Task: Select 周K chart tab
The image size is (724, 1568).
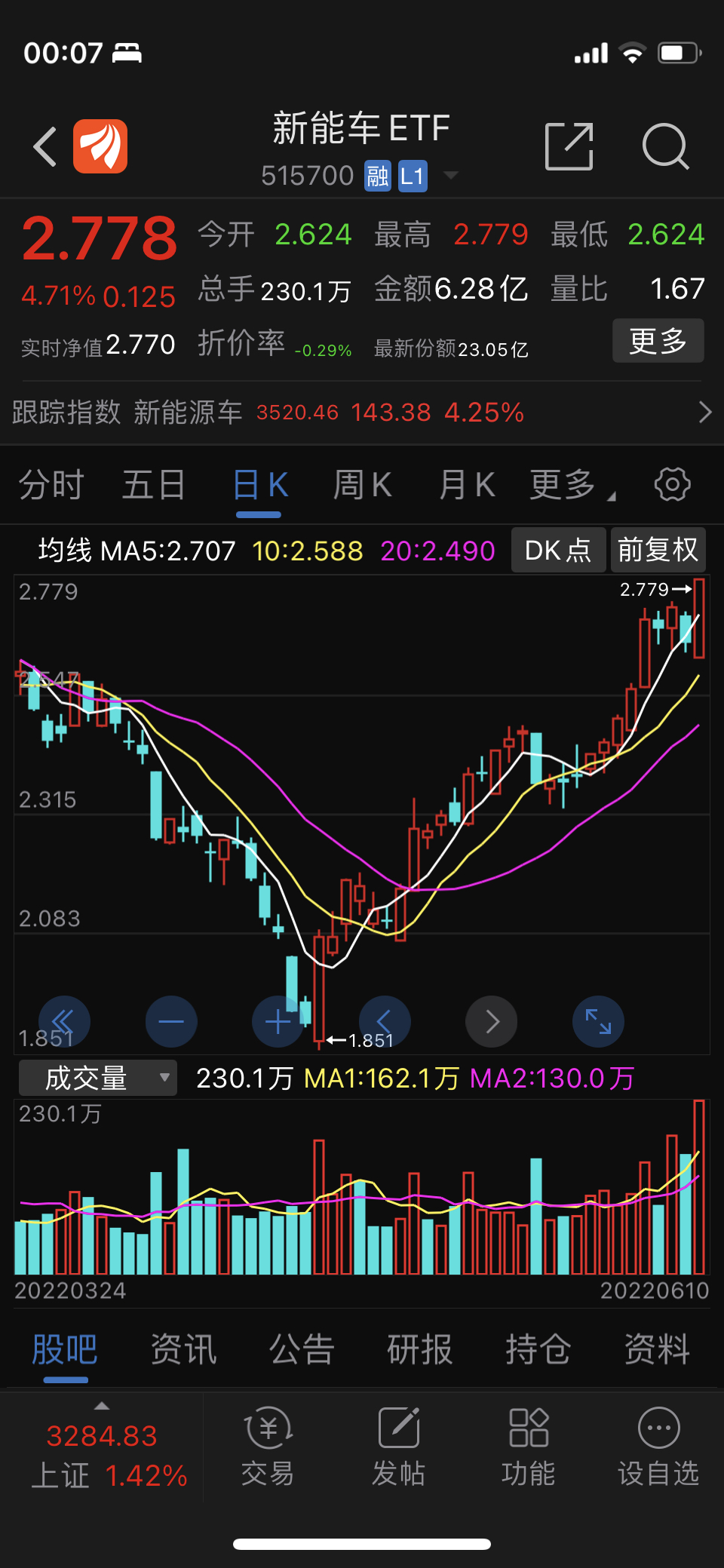Action: 362,485
